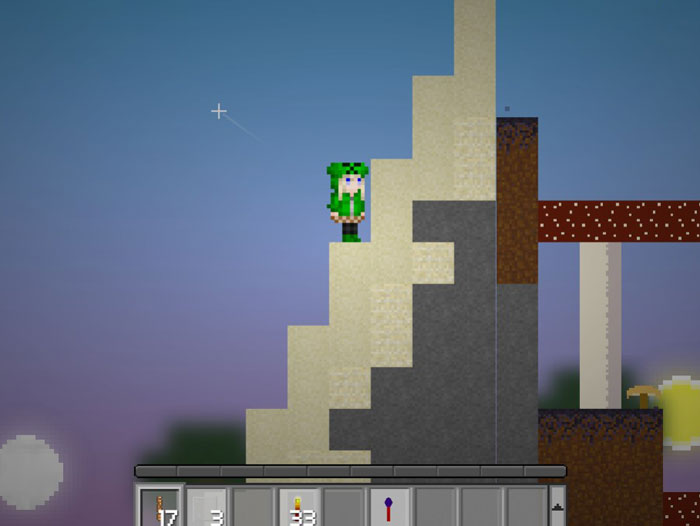Select the hotbar slot holding 17 items
This screenshot has height=526, width=700.
[160, 506]
